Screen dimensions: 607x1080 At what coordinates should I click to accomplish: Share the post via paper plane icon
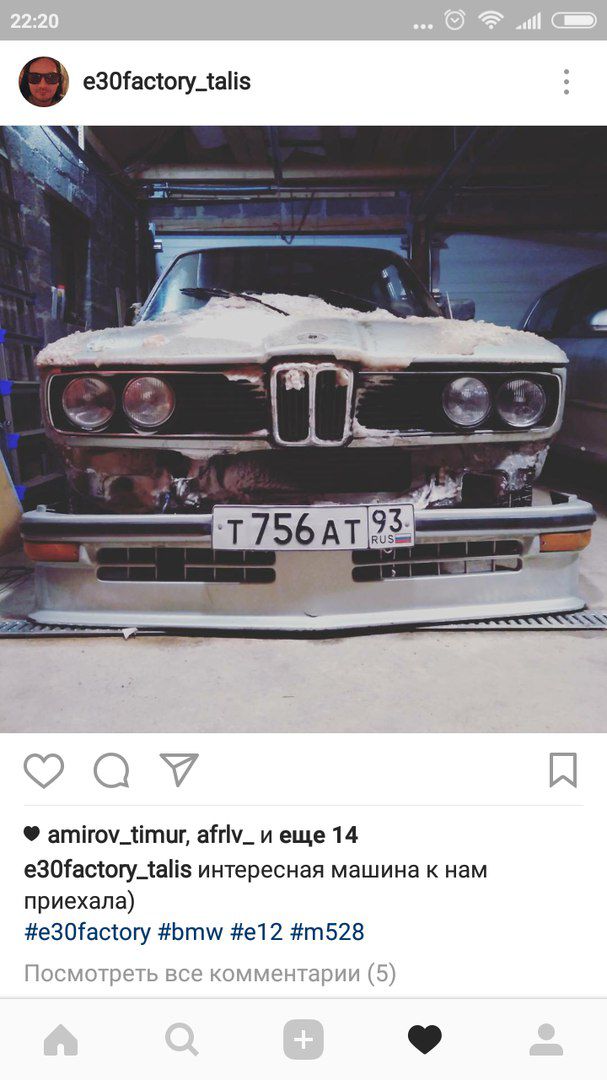click(179, 769)
